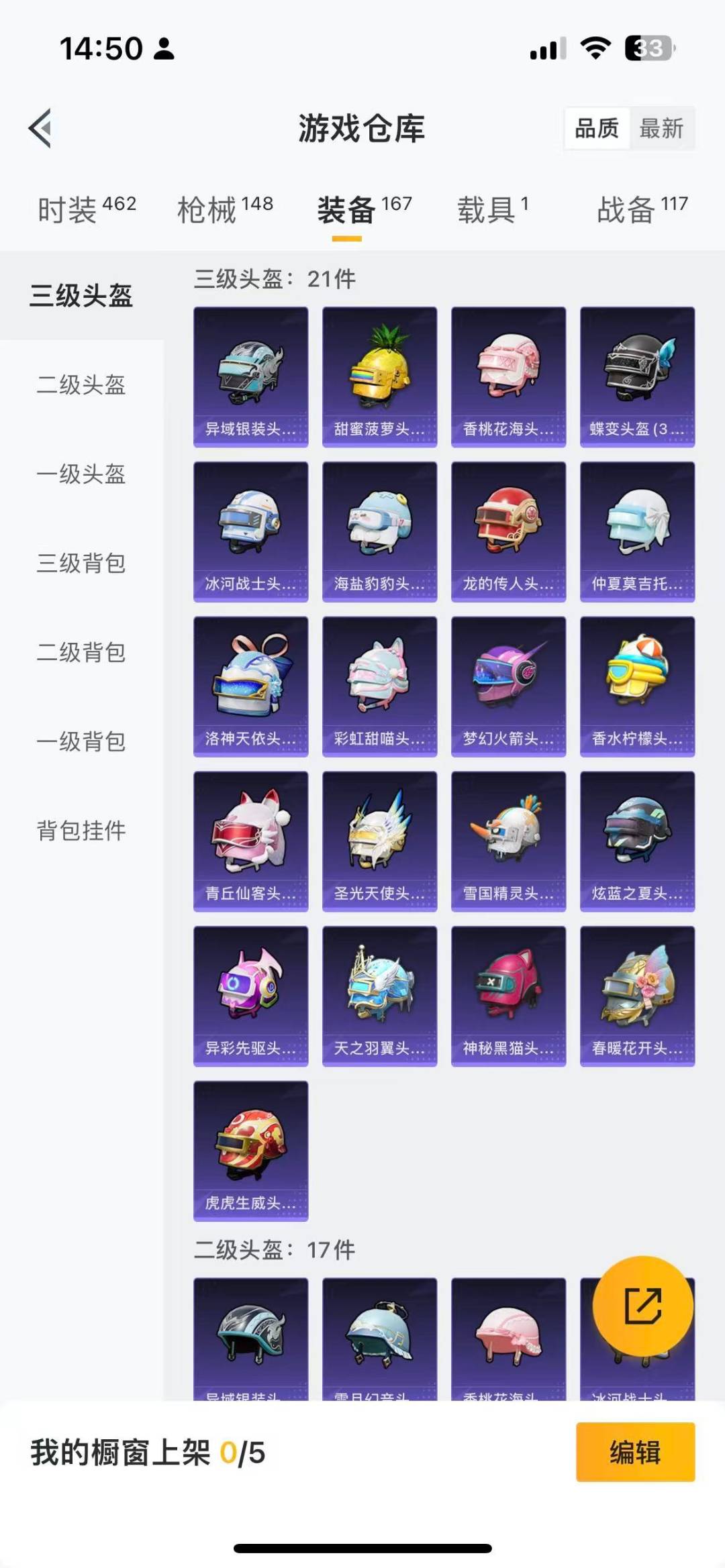This screenshot has height=1568, width=725.
Task: Open the 龙的传人 helmet item
Action: tap(508, 531)
